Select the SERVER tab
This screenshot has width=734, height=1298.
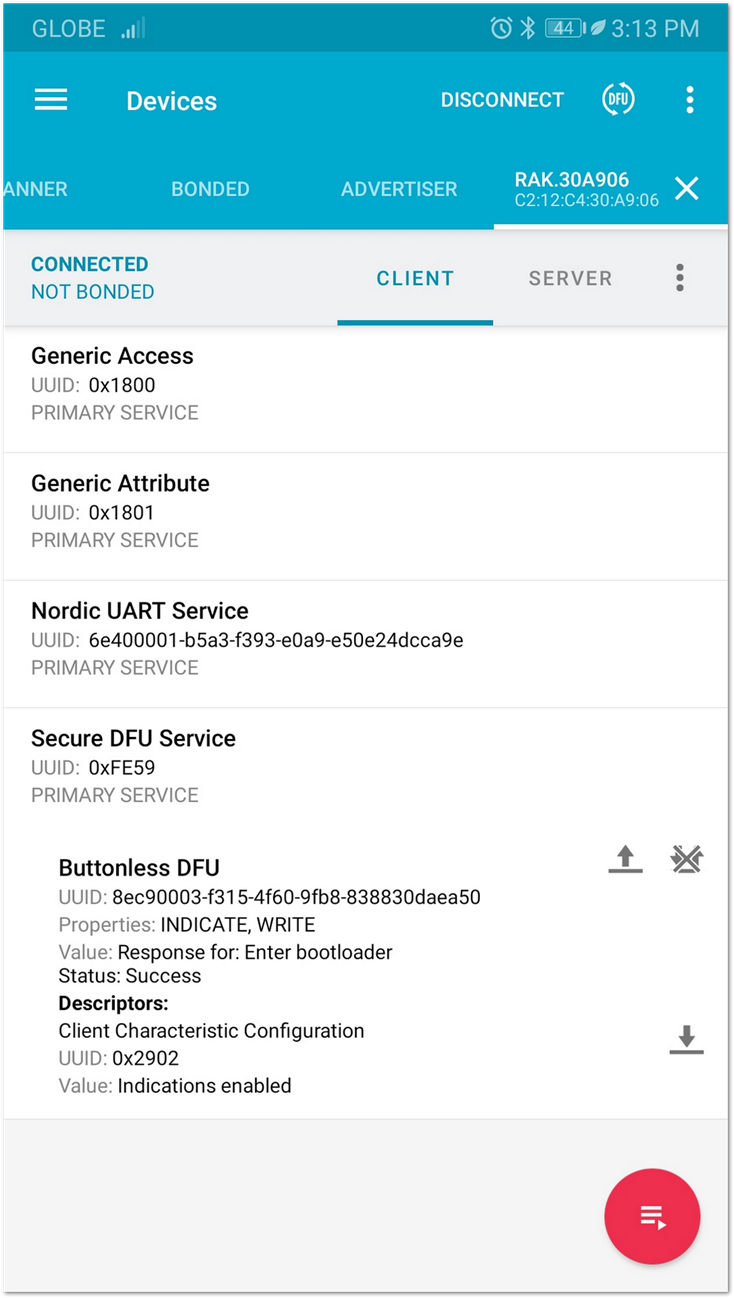tap(570, 279)
